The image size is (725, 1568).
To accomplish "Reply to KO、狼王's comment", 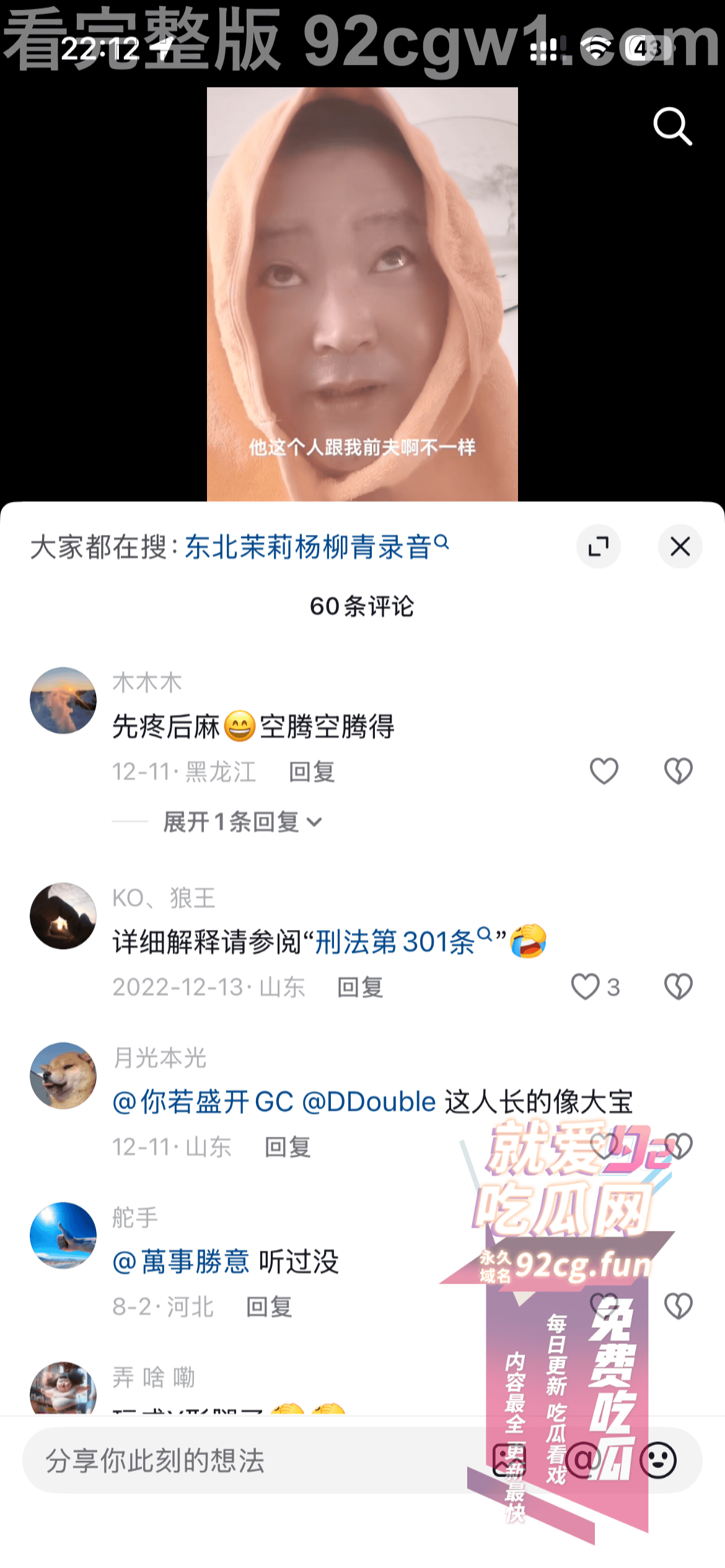I will click(360, 987).
